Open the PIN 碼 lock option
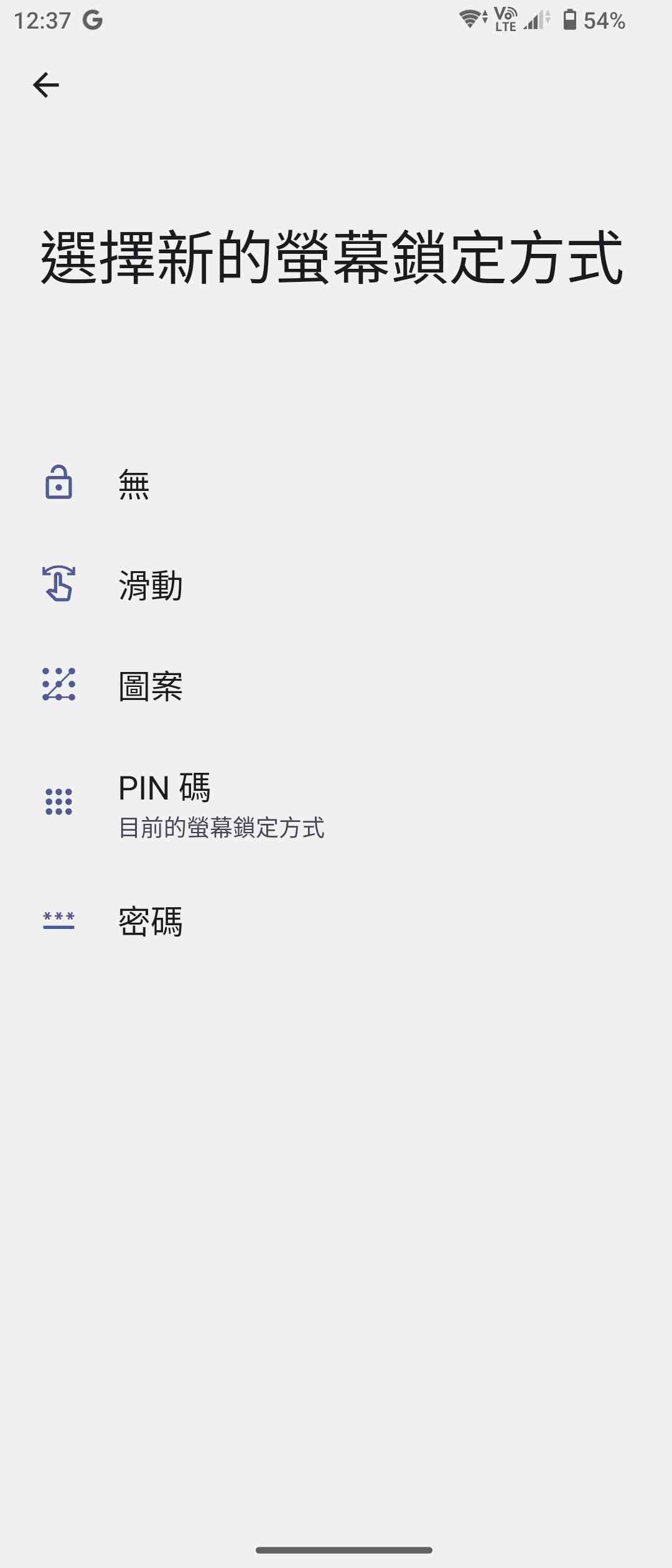The height and width of the screenshot is (1568, 672). (x=165, y=803)
